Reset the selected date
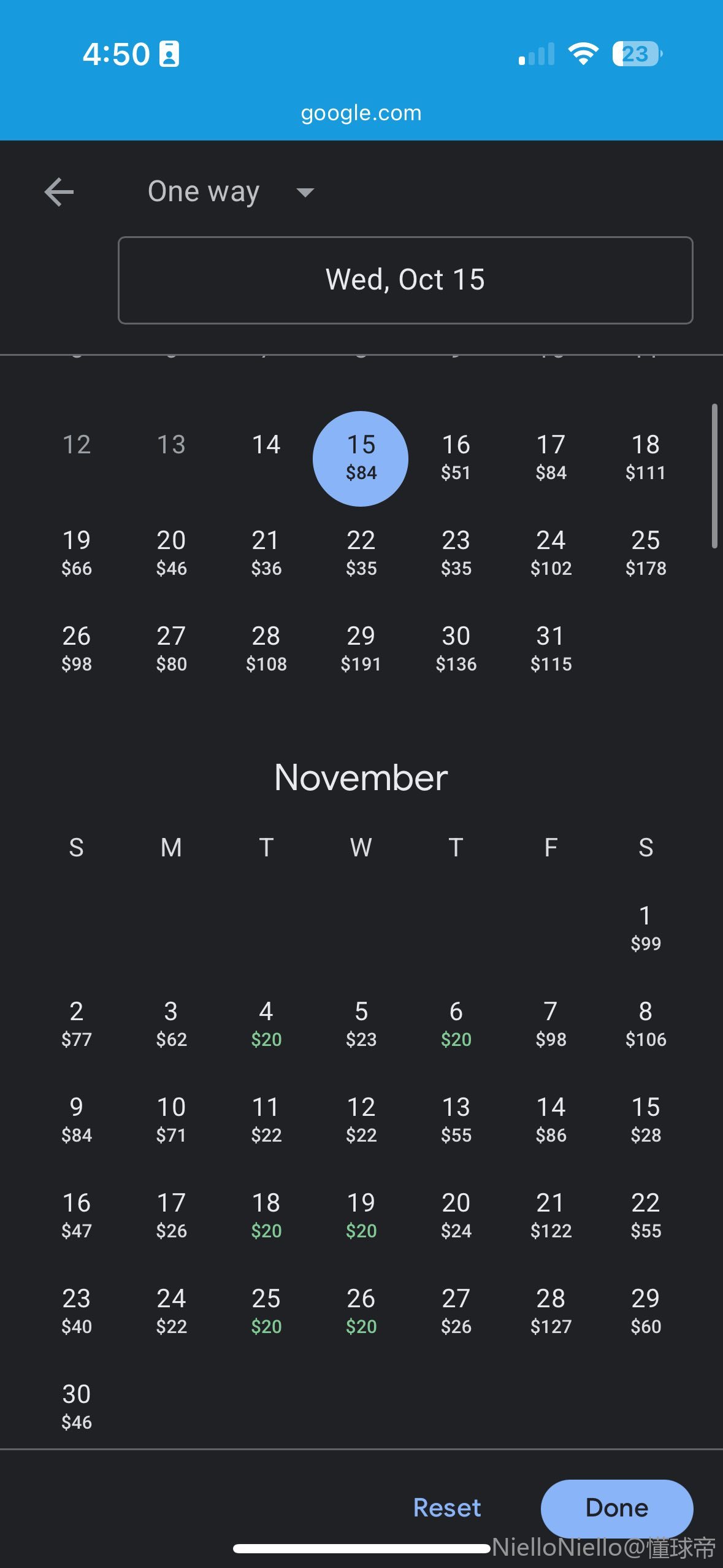 (x=447, y=1508)
